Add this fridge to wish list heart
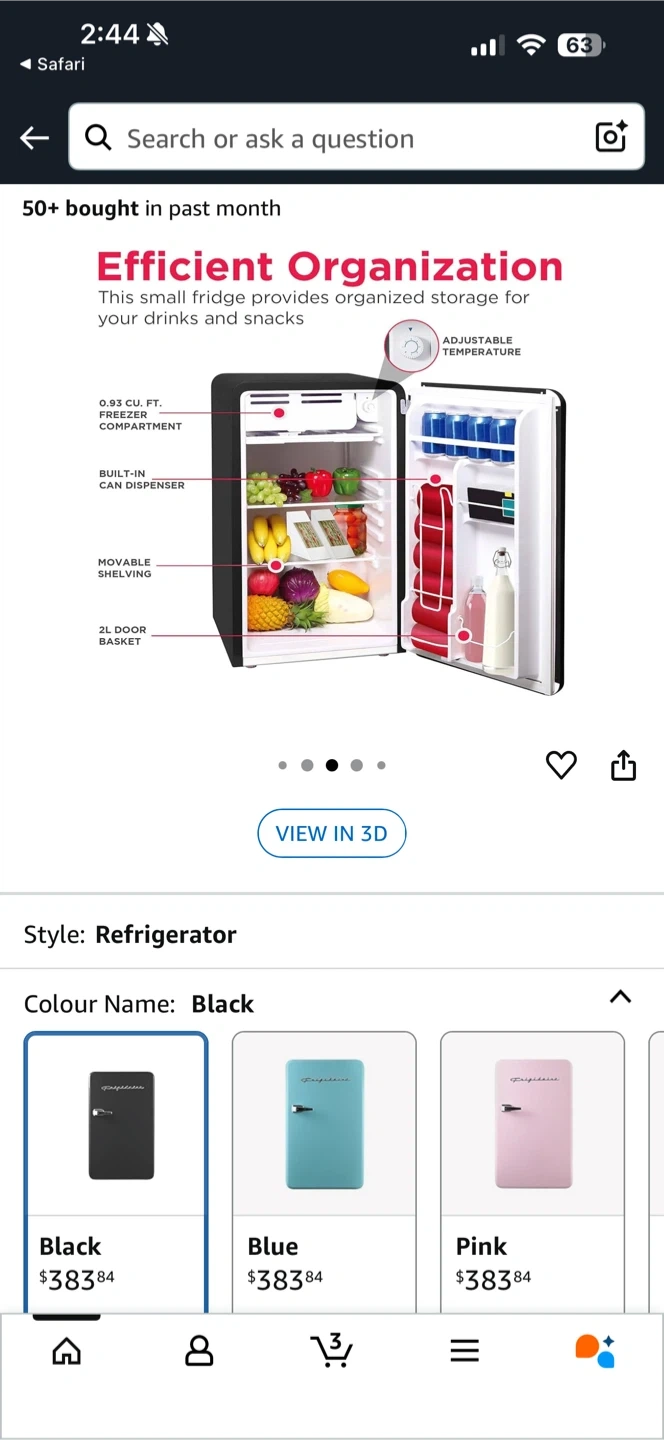Viewport: 664px width, 1440px height. 561,766
